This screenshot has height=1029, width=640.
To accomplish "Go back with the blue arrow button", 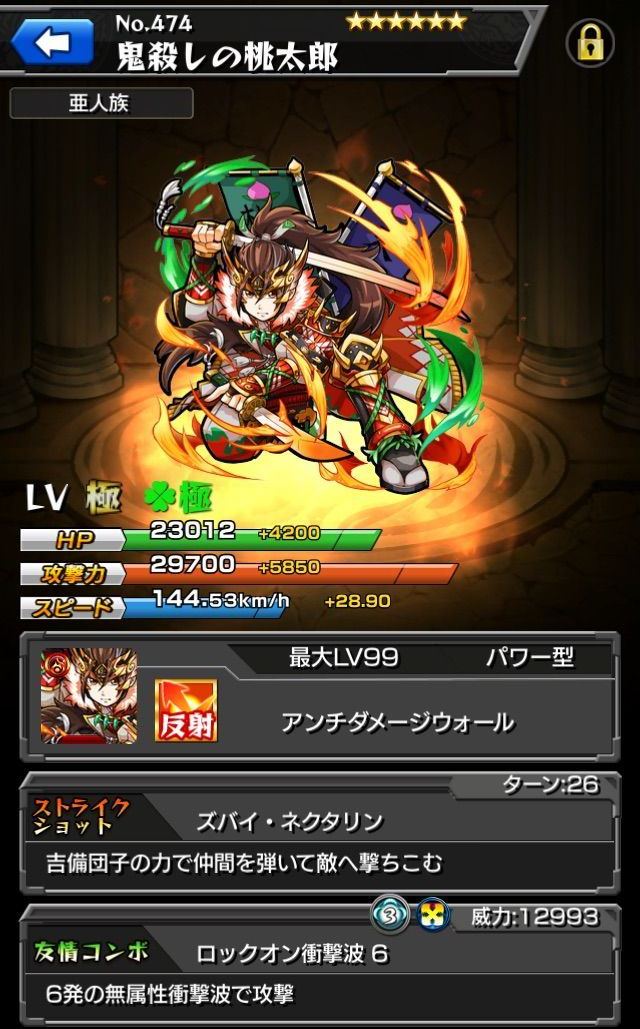I will (52, 43).
